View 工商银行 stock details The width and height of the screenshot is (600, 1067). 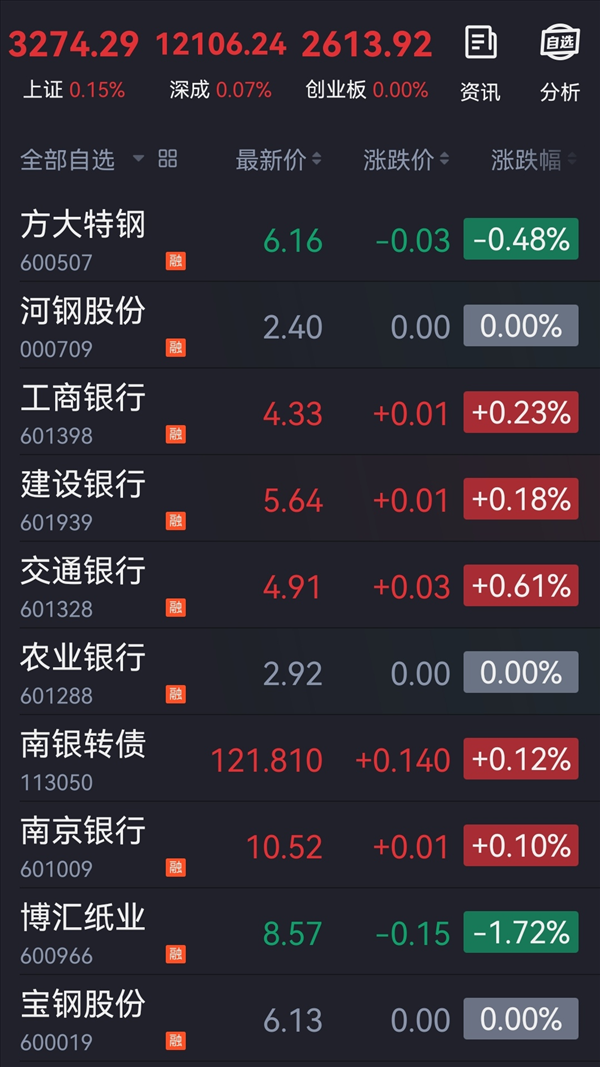point(300,412)
